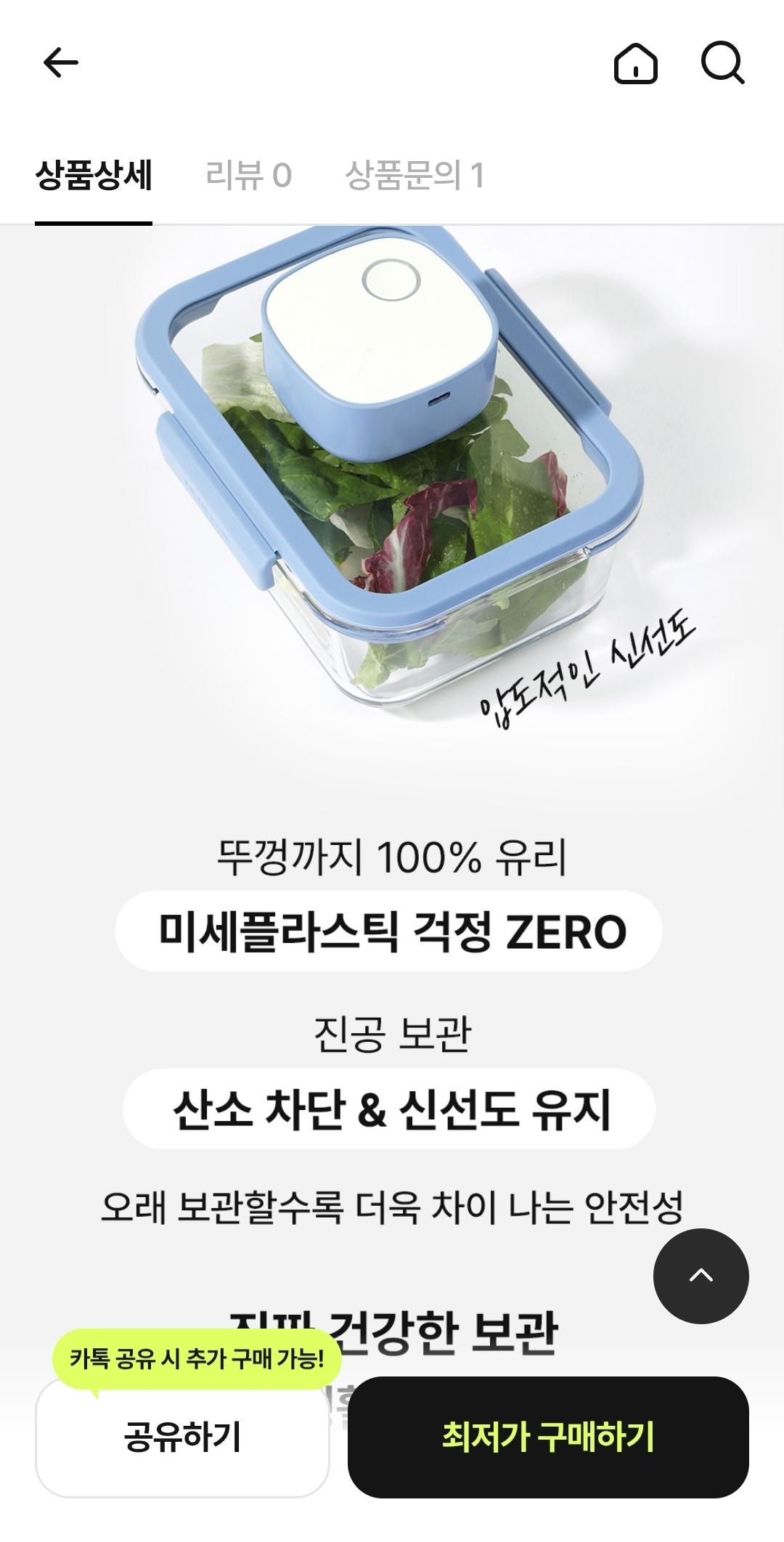Screen dimensions: 784x1542
Task: Switch to the 상품문의 1 tab
Action: point(414,175)
